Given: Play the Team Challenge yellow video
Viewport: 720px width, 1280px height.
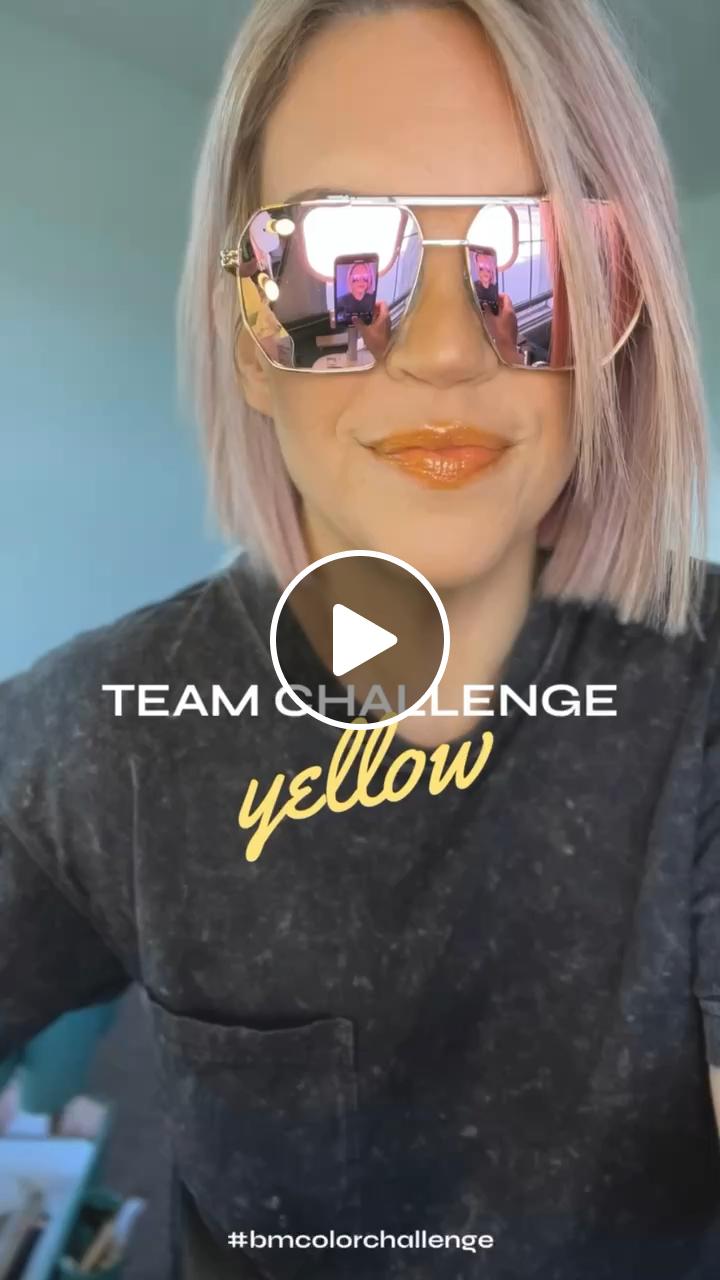Looking at the screenshot, I should 360,639.
